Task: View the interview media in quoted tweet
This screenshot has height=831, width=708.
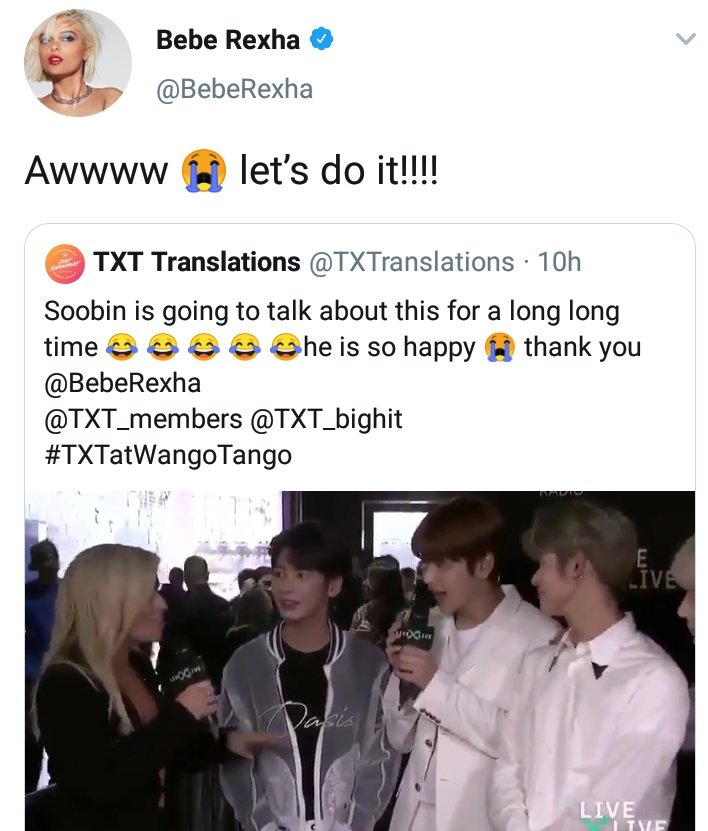Action: (x=360, y=660)
